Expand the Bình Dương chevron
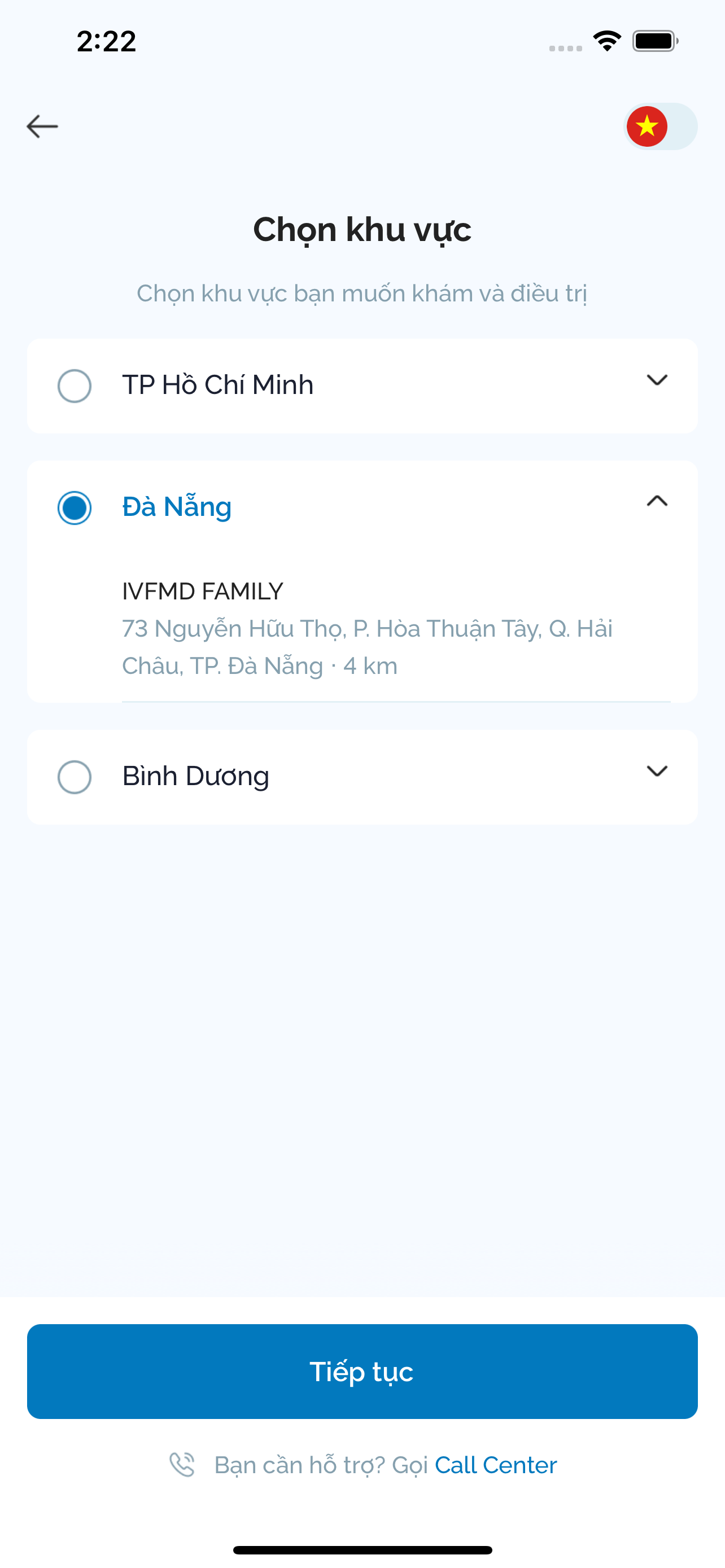 (x=657, y=772)
